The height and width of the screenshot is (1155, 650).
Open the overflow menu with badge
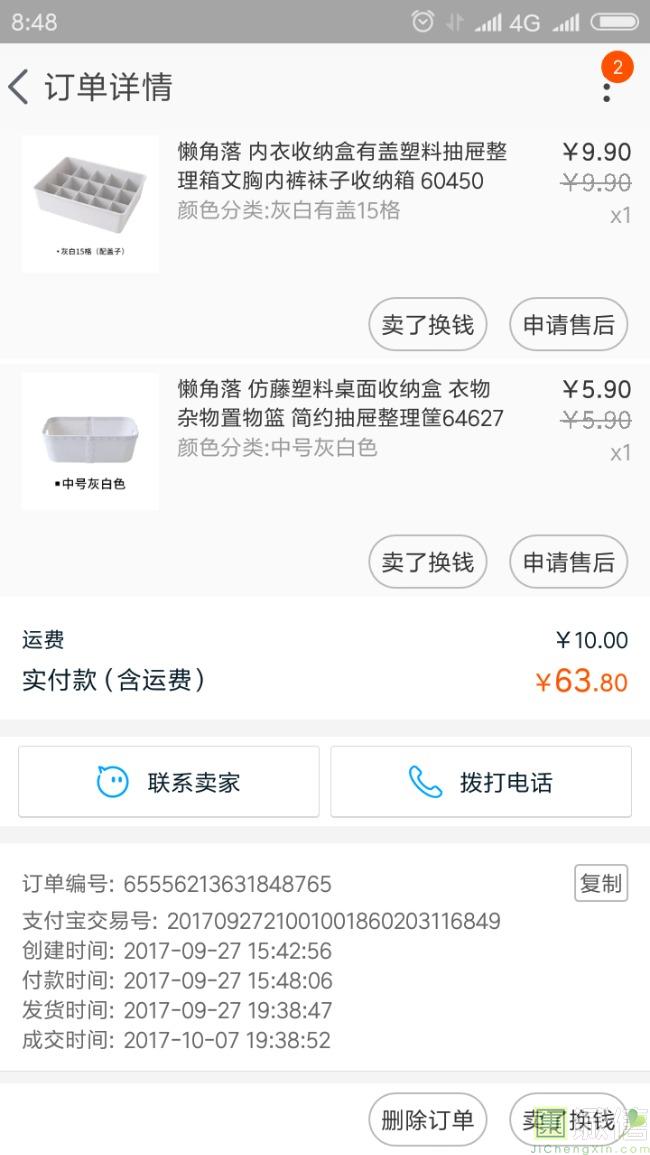click(x=607, y=88)
